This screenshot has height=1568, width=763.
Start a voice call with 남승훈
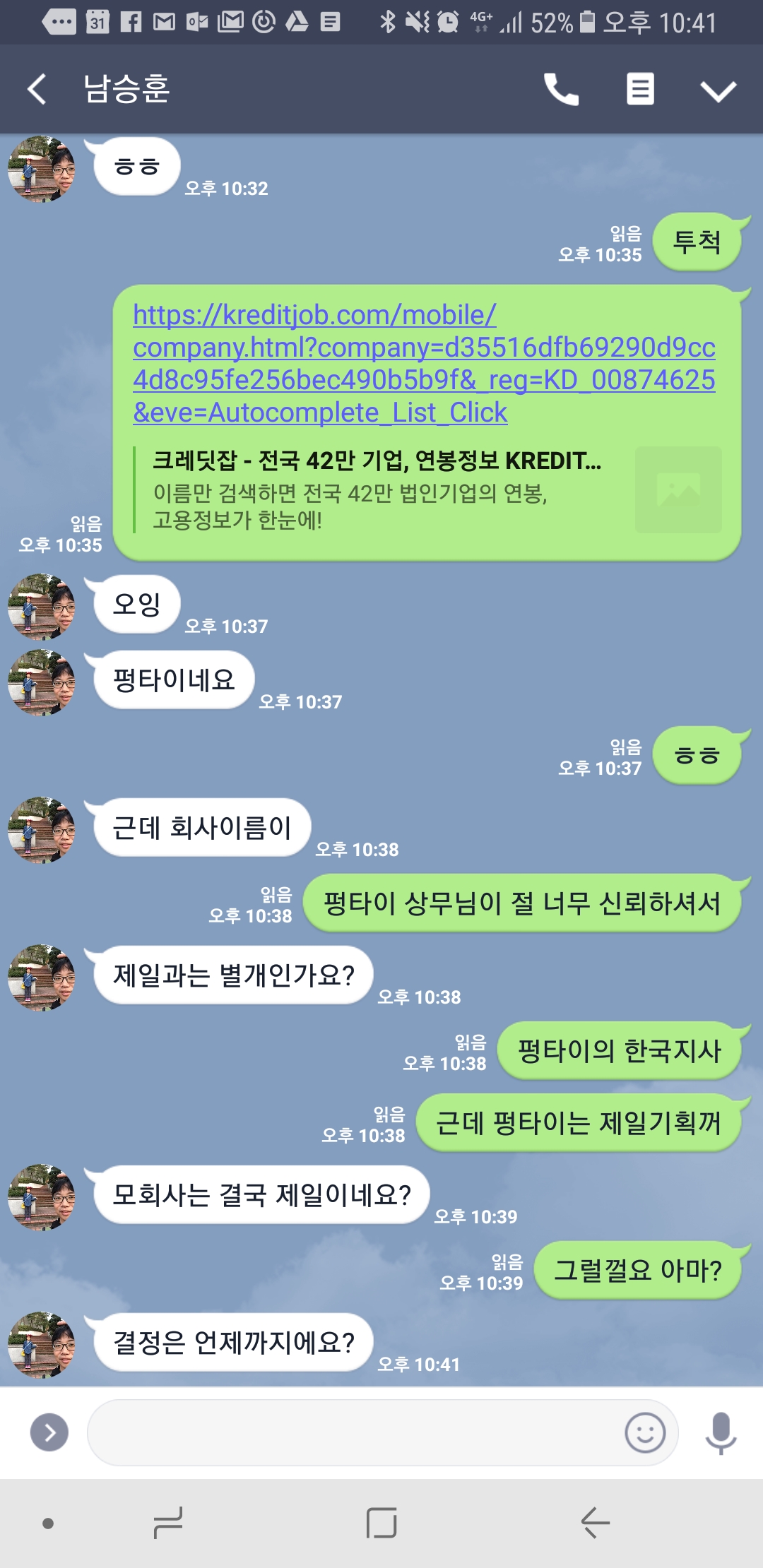pos(561,90)
